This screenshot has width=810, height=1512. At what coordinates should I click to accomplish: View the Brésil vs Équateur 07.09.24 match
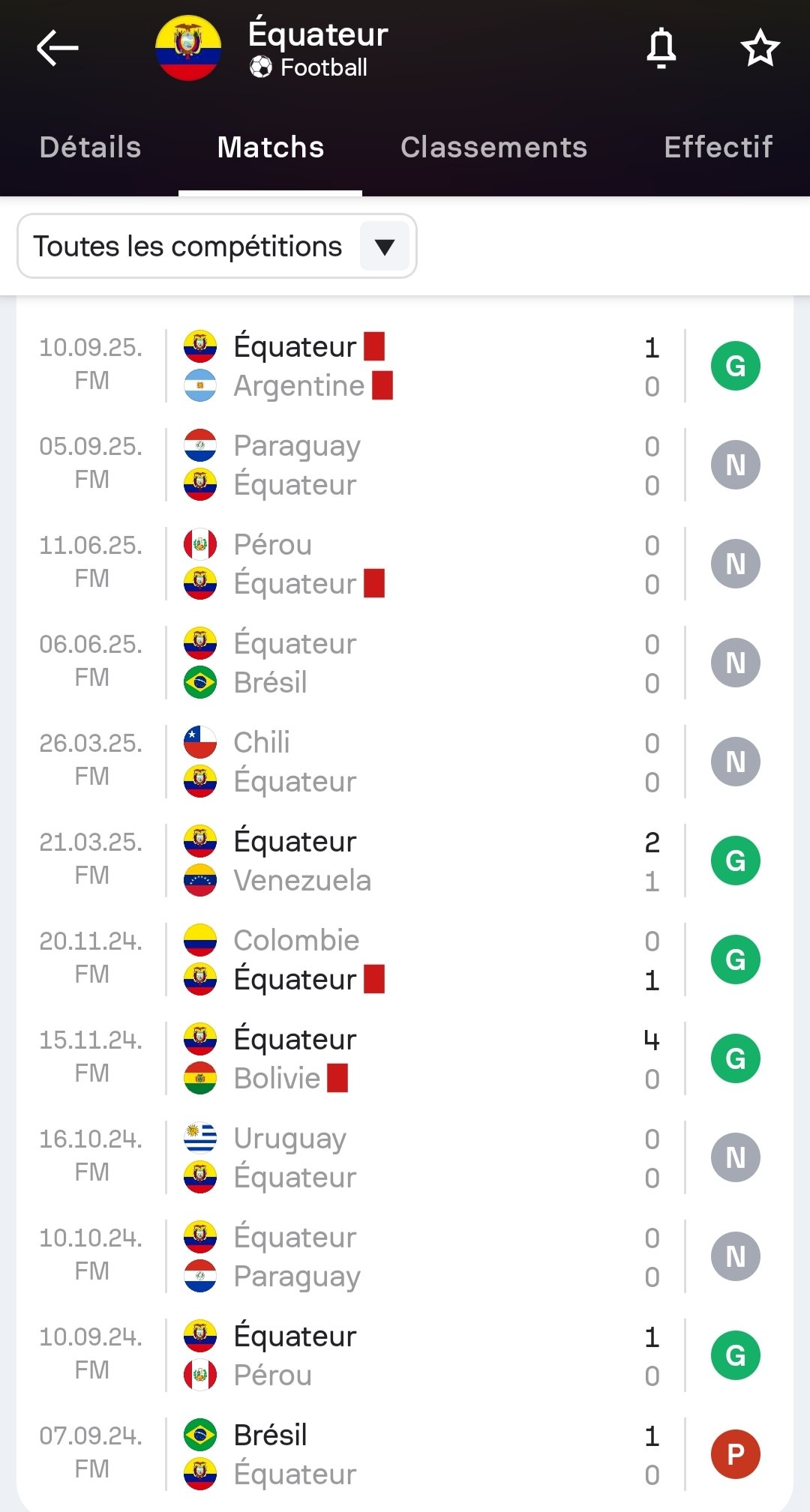(405, 1454)
